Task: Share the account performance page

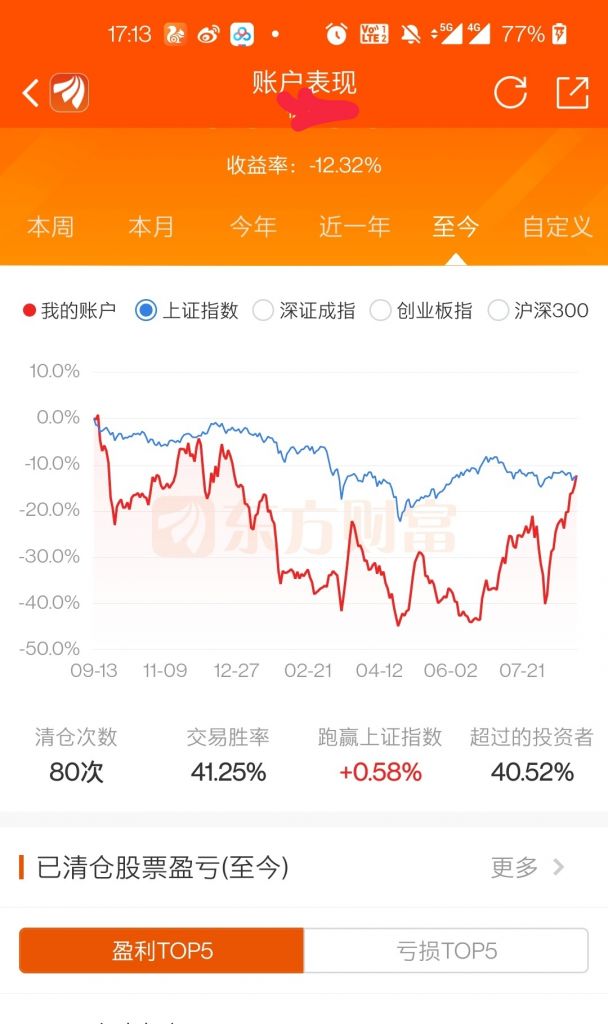Action: click(x=572, y=93)
